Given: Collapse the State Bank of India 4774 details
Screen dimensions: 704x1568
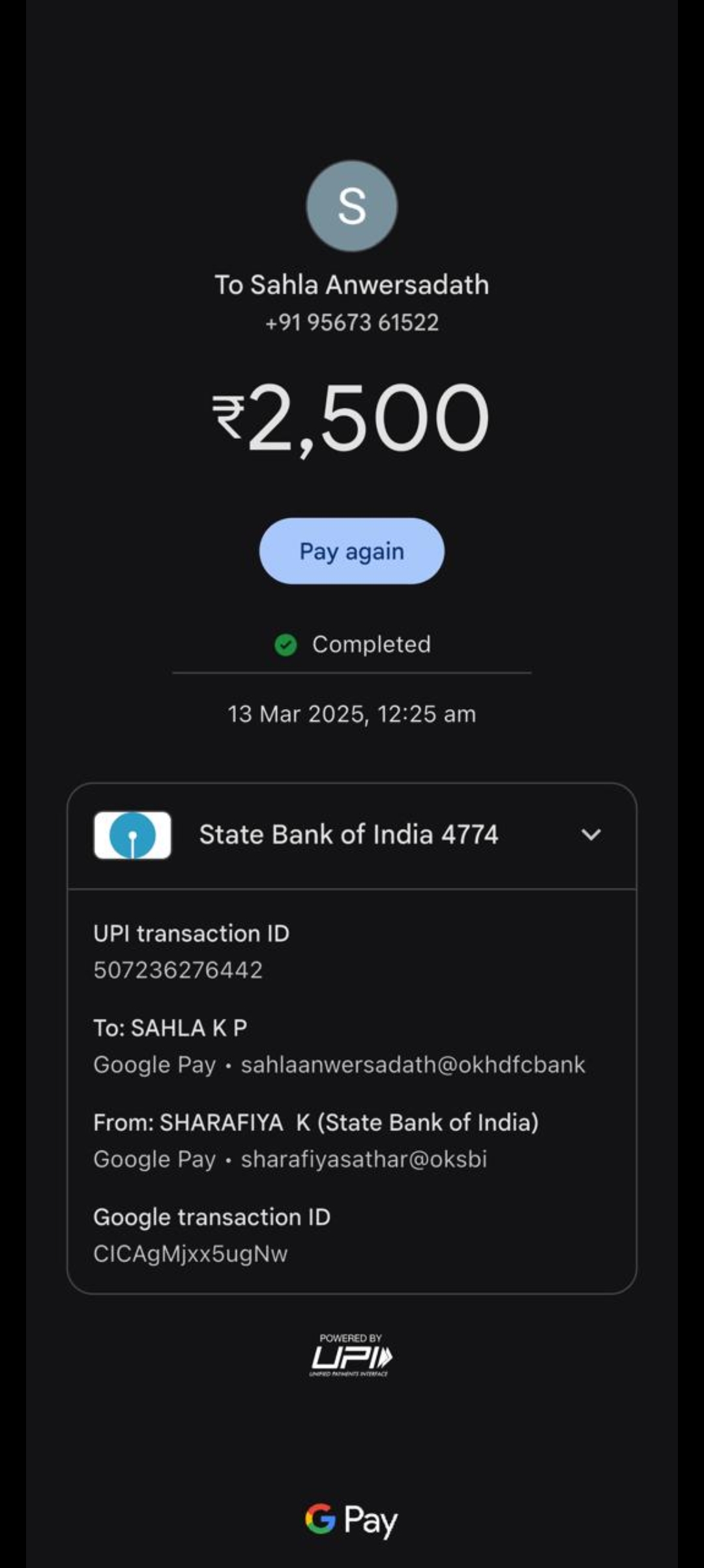Looking at the screenshot, I should (591, 835).
